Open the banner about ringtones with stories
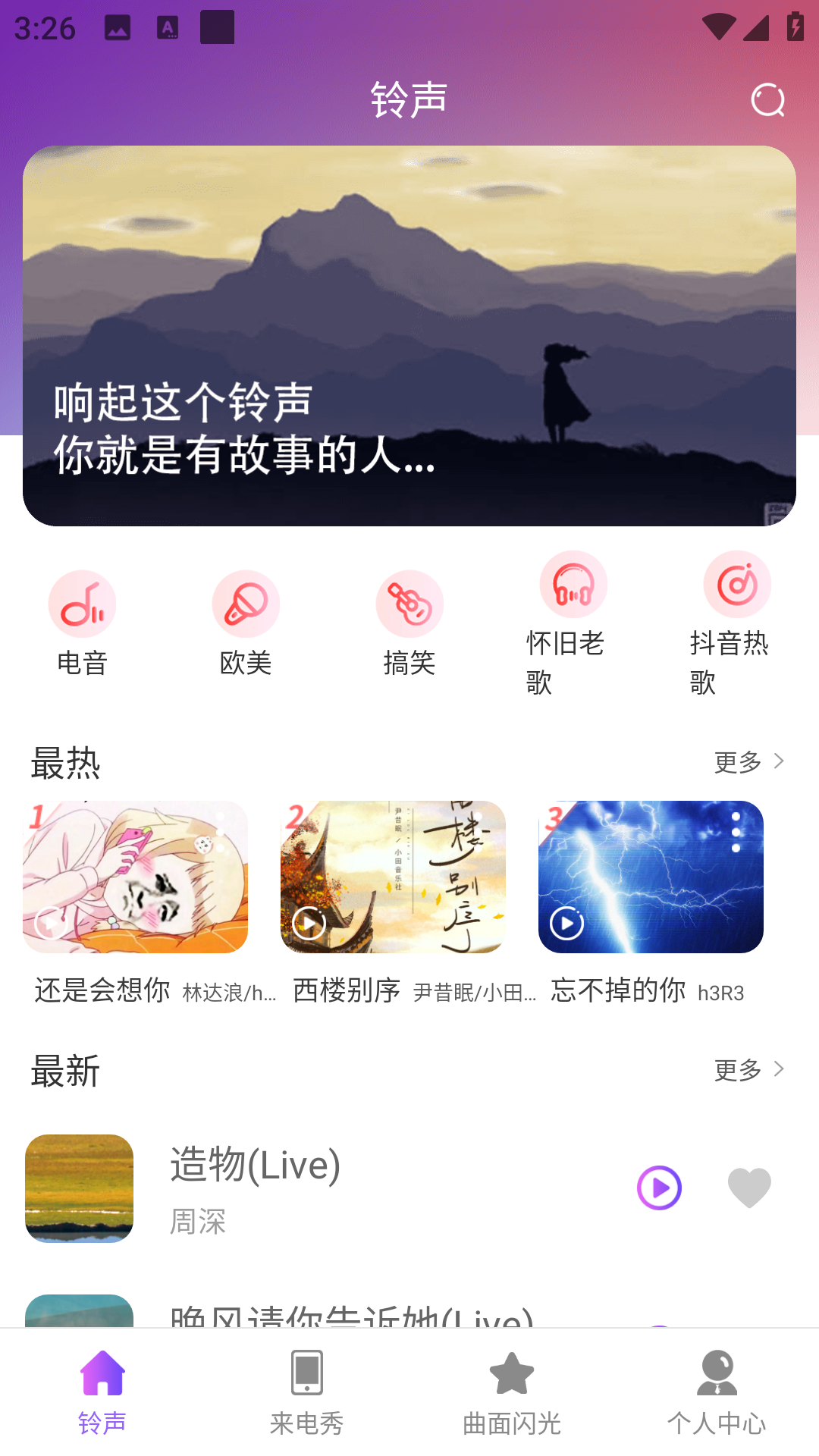The height and width of the screenshot is (1456, 819). 409,335
